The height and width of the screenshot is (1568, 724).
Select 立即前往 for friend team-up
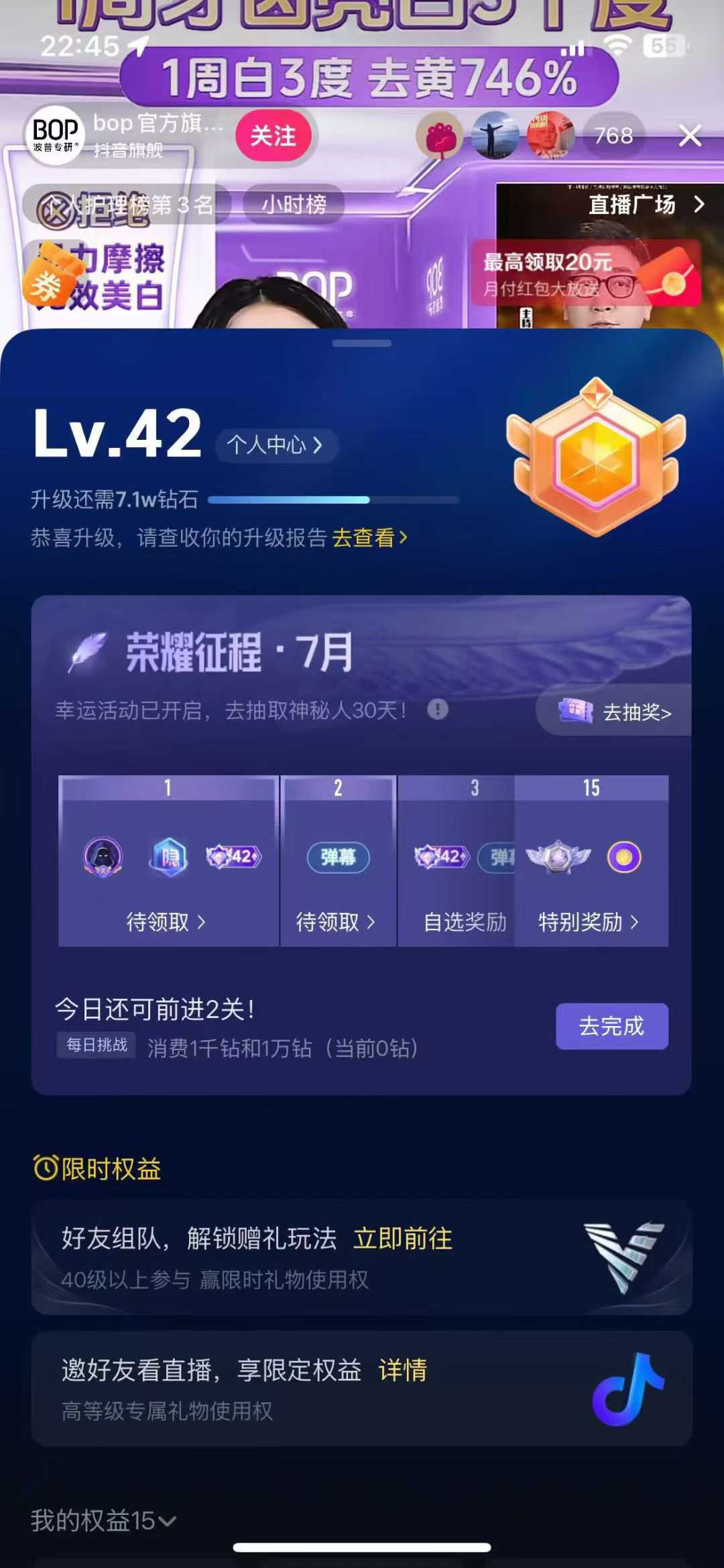pos(402,1239)
